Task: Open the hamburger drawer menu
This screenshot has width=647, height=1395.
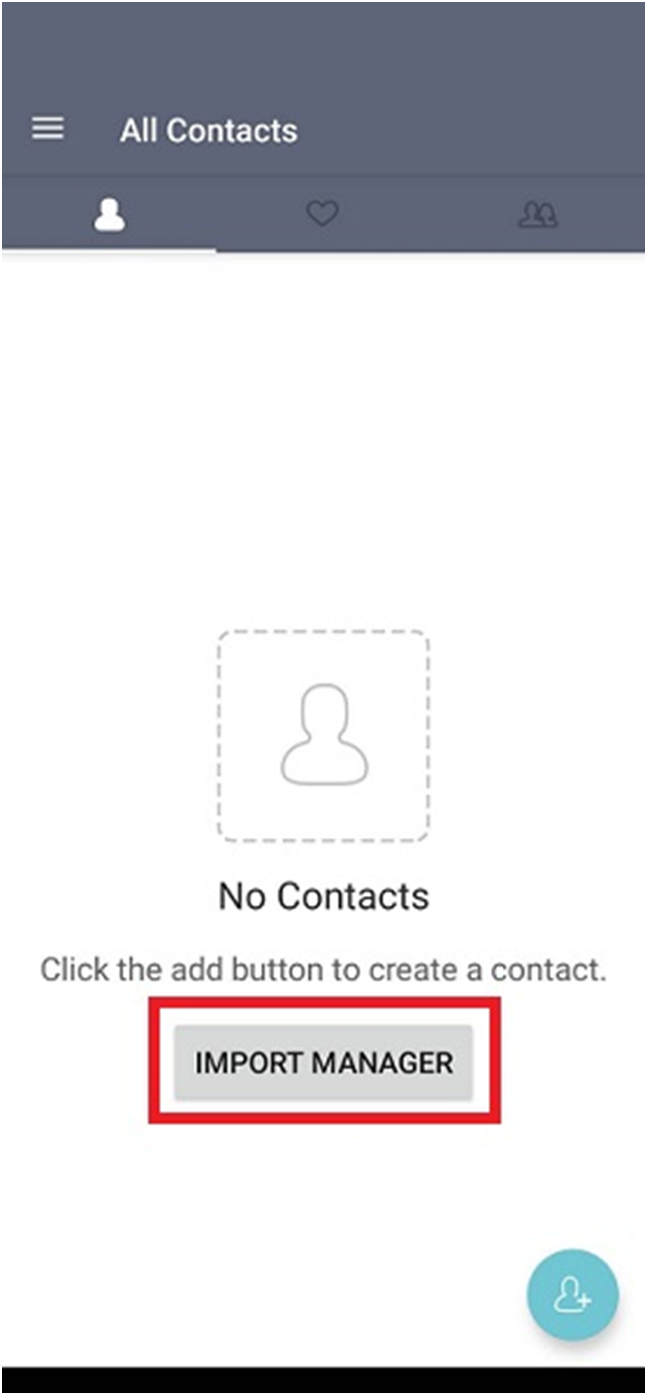Action: (48, 128)
